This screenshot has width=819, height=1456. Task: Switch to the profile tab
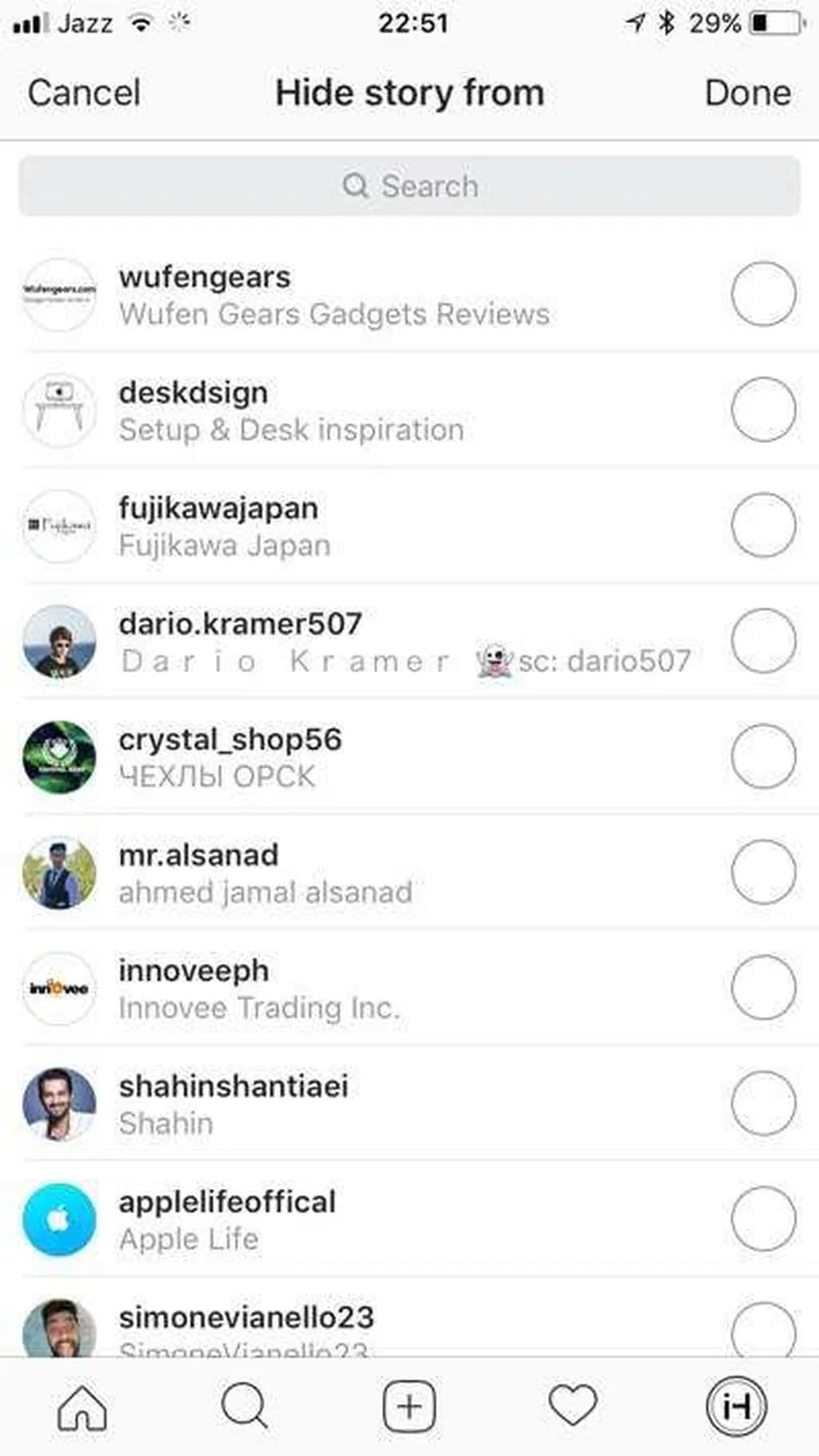pos(736,1407)
